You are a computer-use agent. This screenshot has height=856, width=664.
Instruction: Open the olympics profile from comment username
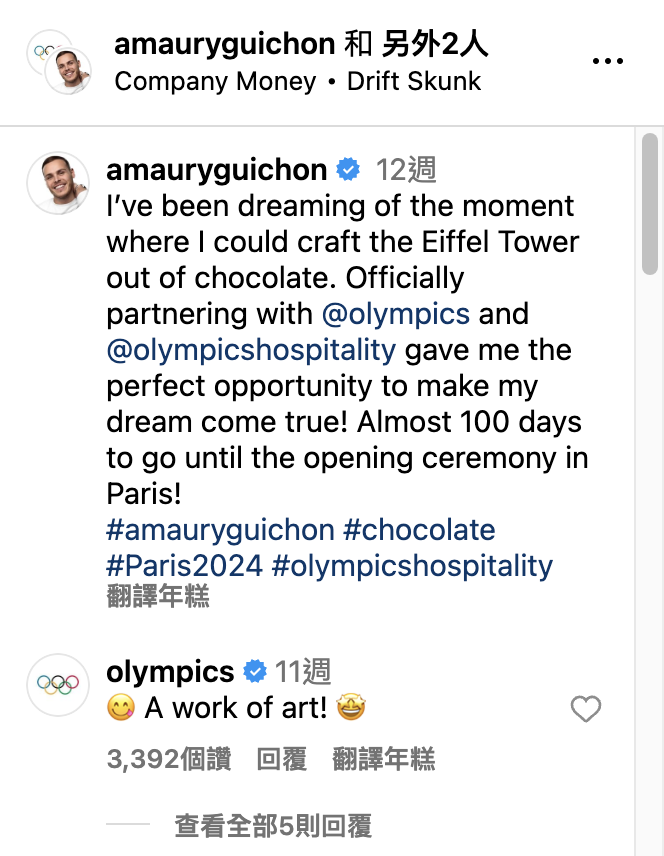click(170, 672)
